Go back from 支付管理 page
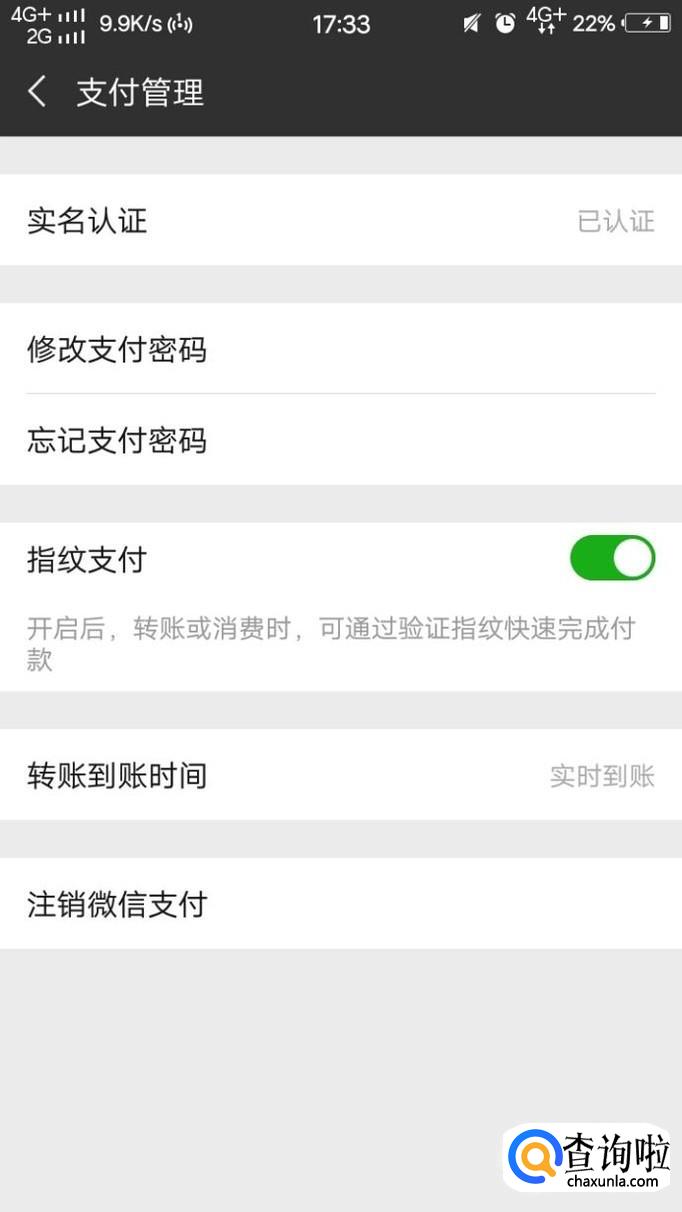682x1212 pixels. click(37, 93)
